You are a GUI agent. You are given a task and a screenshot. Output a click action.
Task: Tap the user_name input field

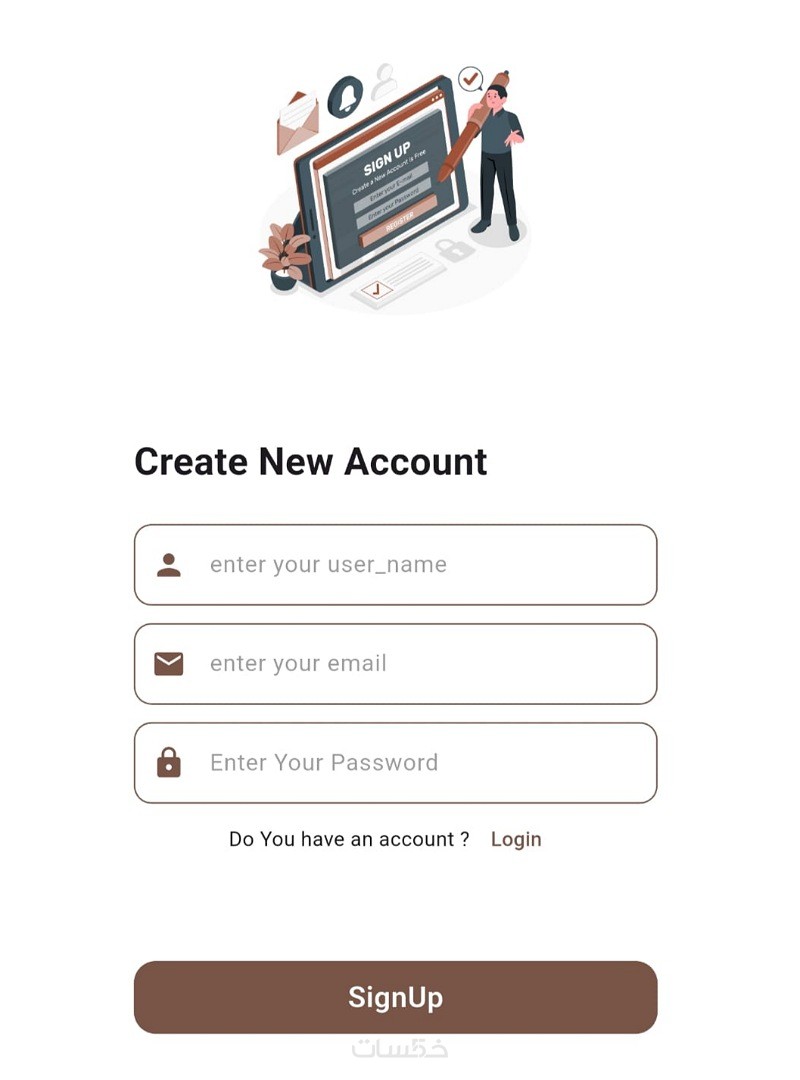tap(395, 565)
